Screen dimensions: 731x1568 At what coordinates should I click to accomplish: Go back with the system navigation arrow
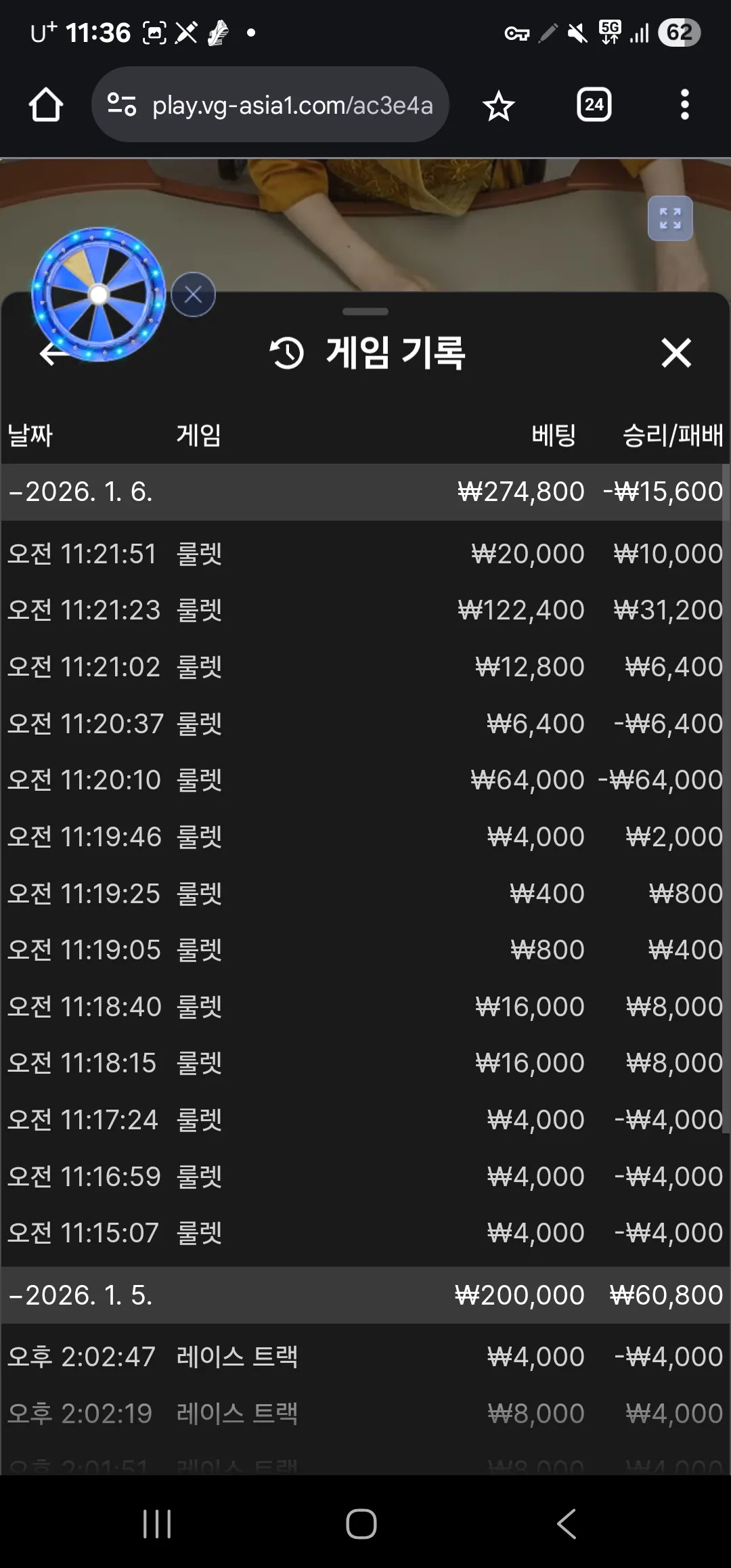[x=567, y=1524]
